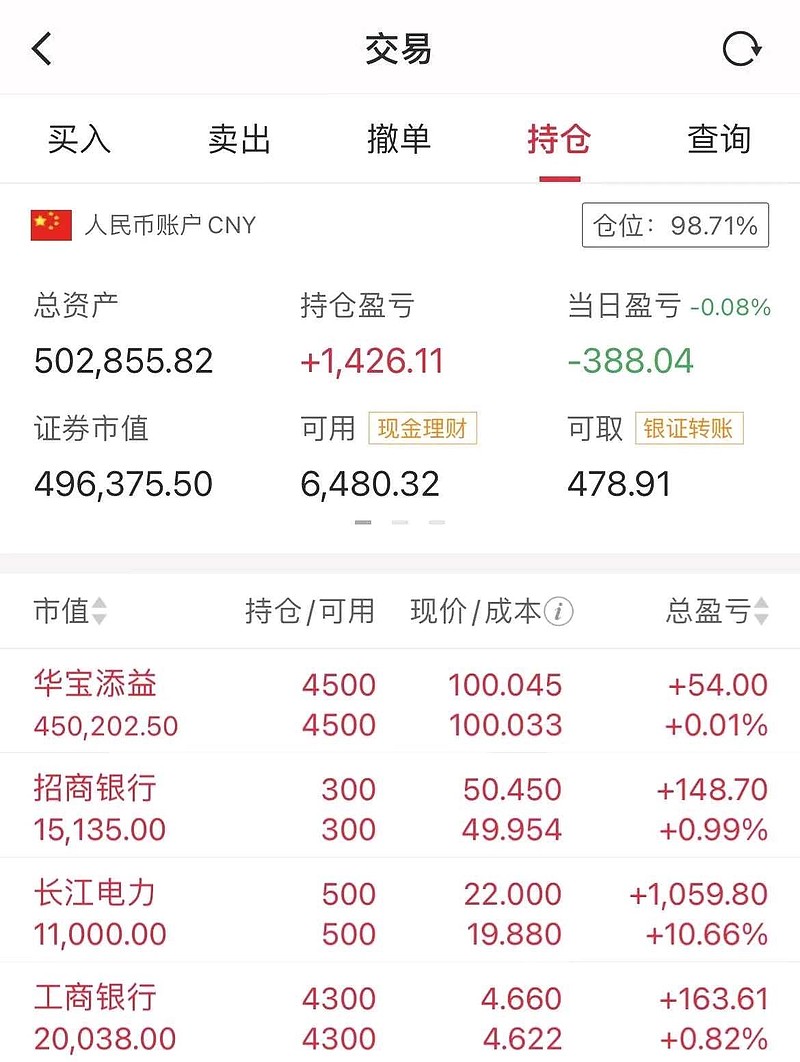Click the 市值 sort arrows

click(100, 612)
